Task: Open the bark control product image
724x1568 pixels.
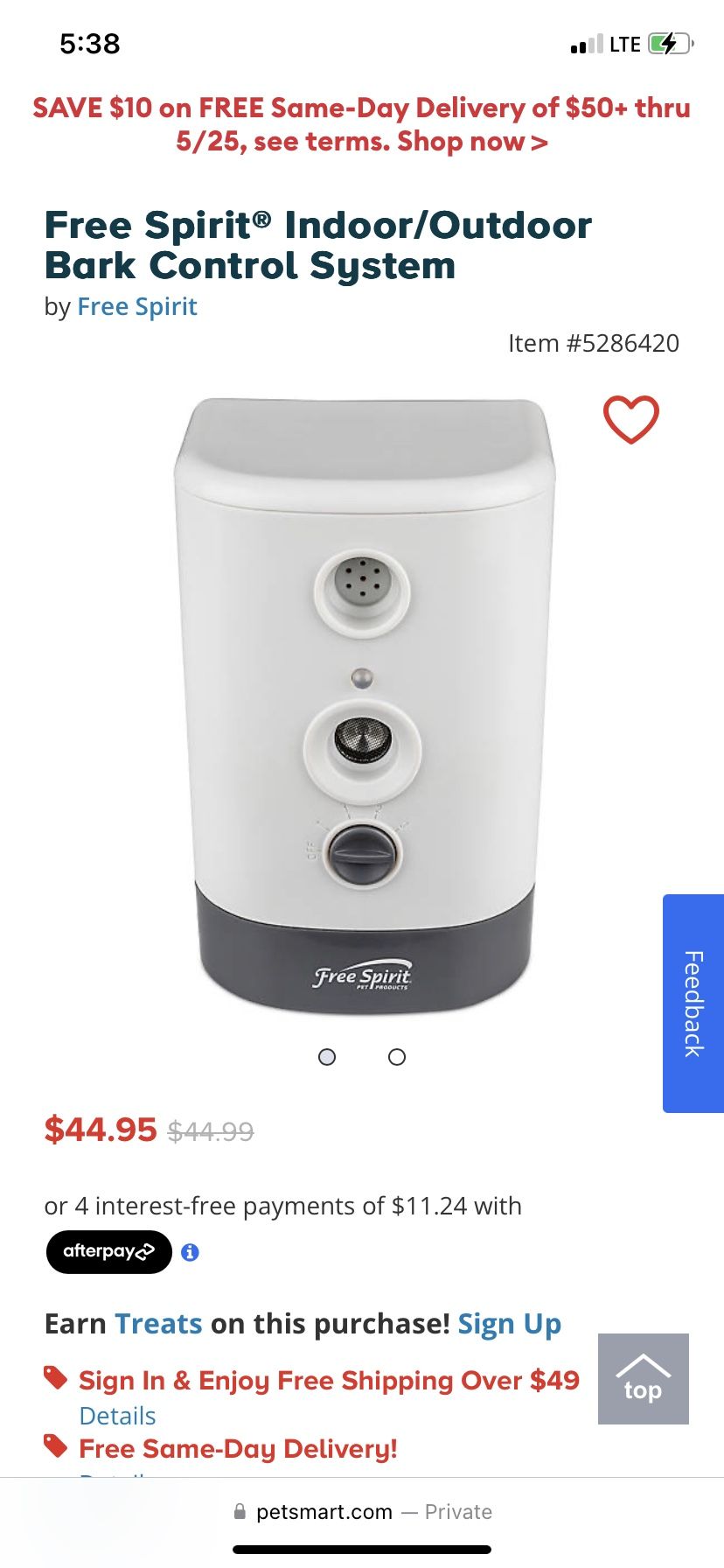Action: pos(363,705)
